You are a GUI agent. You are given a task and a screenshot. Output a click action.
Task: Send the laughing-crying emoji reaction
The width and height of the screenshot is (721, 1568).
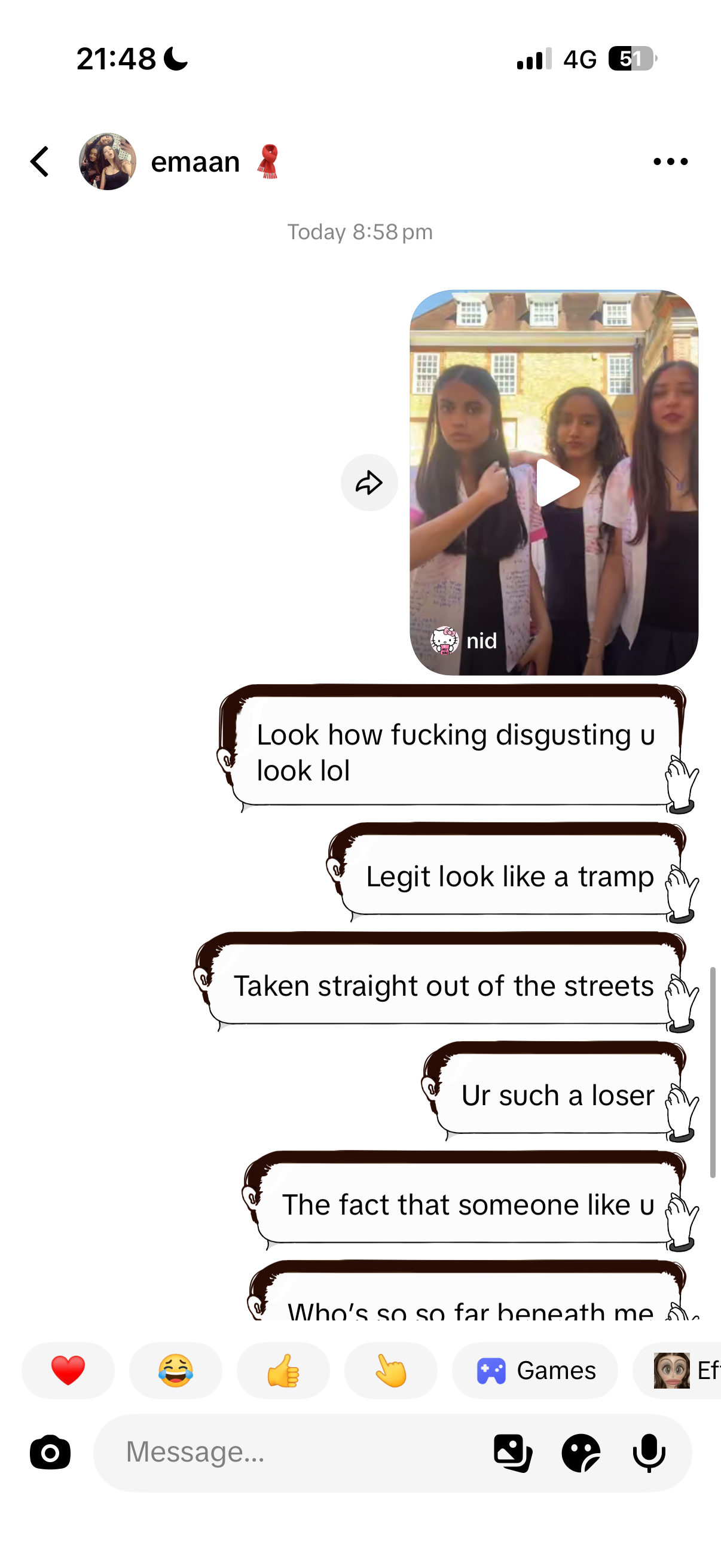point(176,1370)
